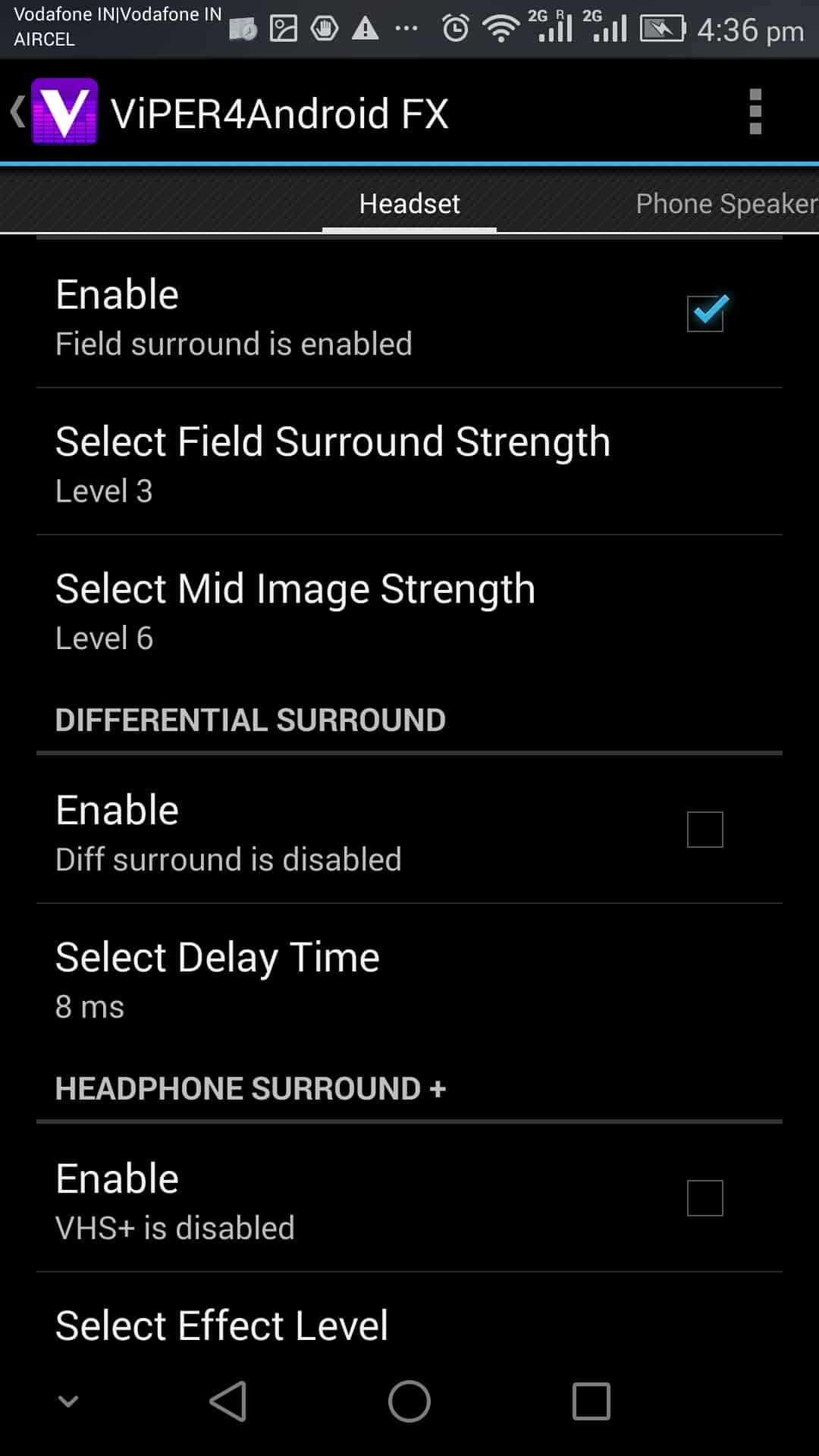This screenshot has width=819, height=1456.
Task: Uncheck the Field surround enable checkbox
Action: (x=705, y=313)
